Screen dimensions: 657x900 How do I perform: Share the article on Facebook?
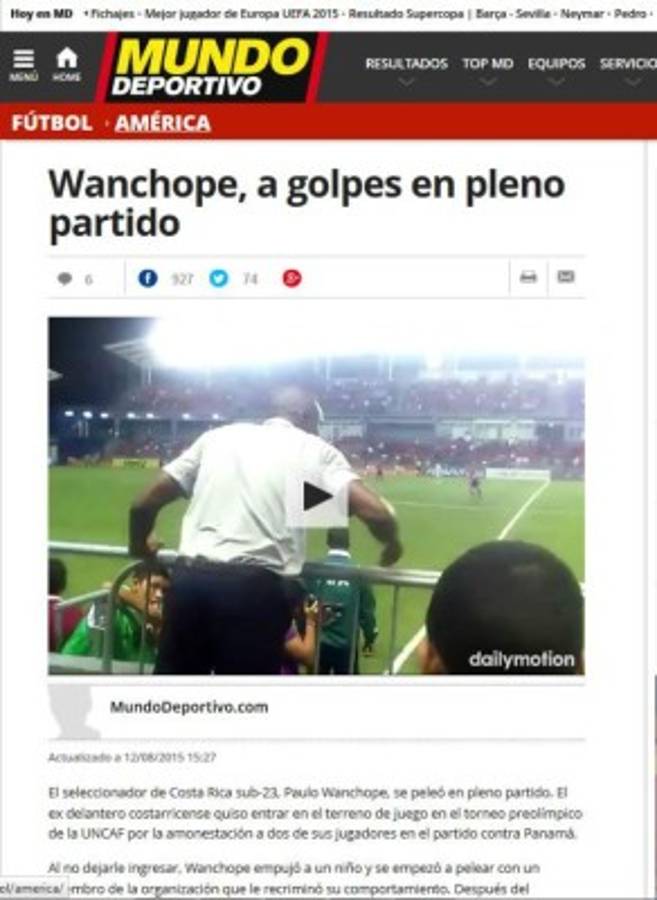148,279
